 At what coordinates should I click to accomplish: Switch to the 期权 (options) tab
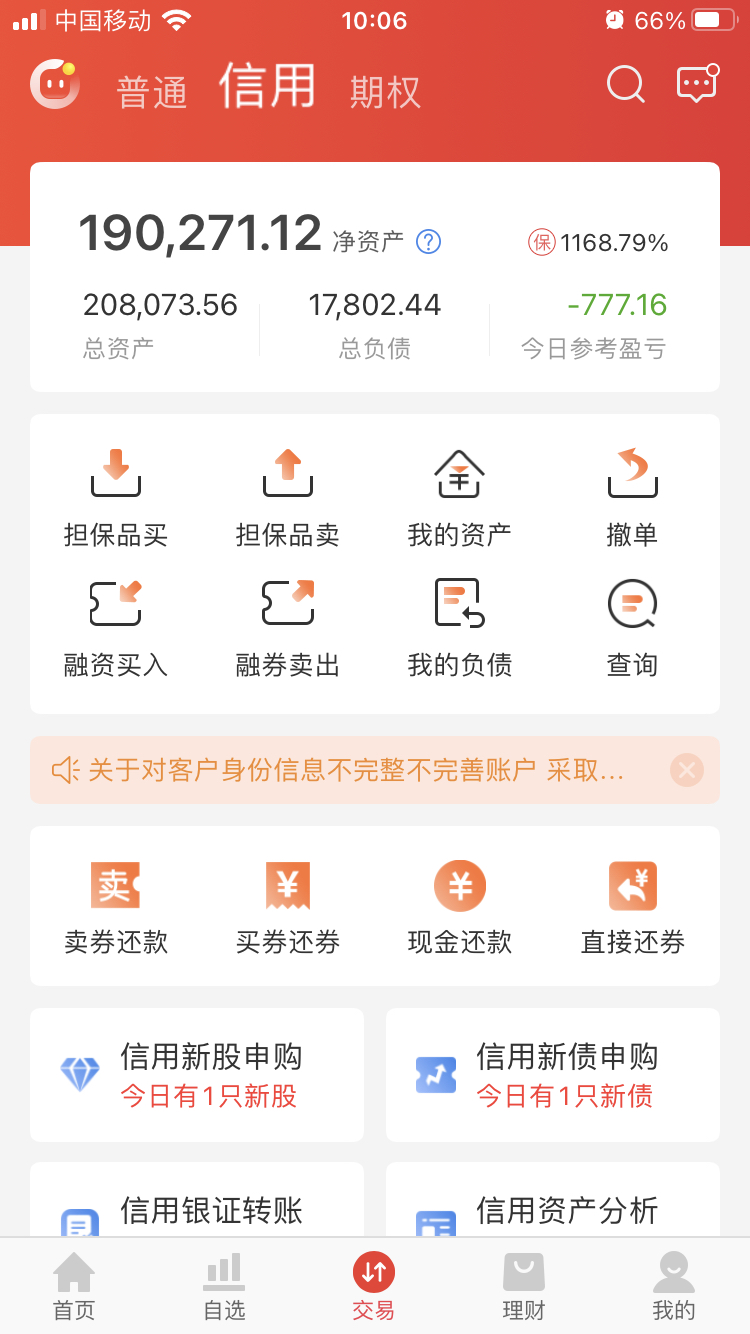click(385, 90)
